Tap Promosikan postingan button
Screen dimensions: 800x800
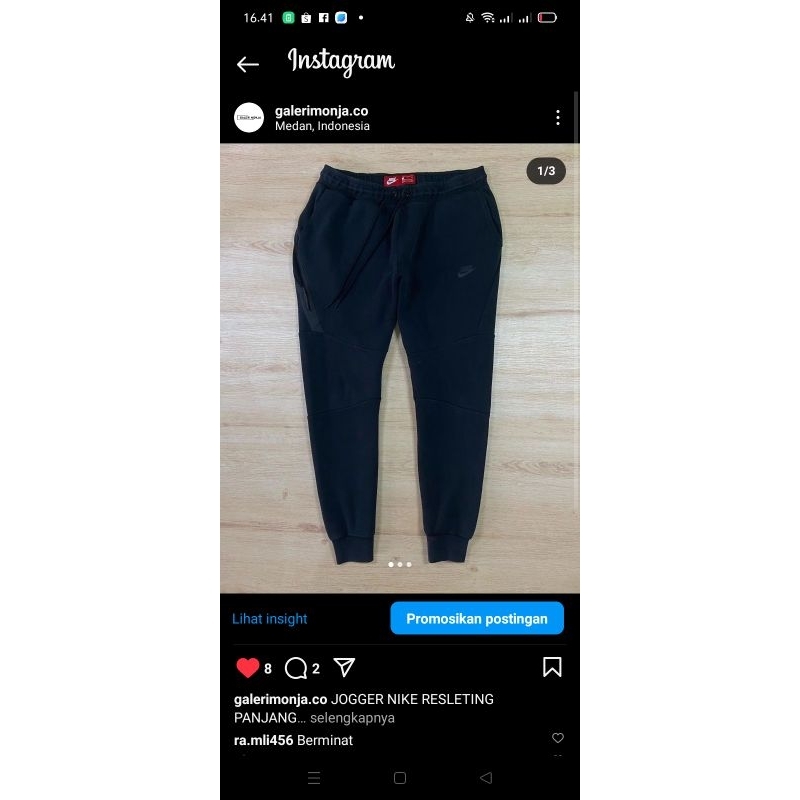coord(477,619)
